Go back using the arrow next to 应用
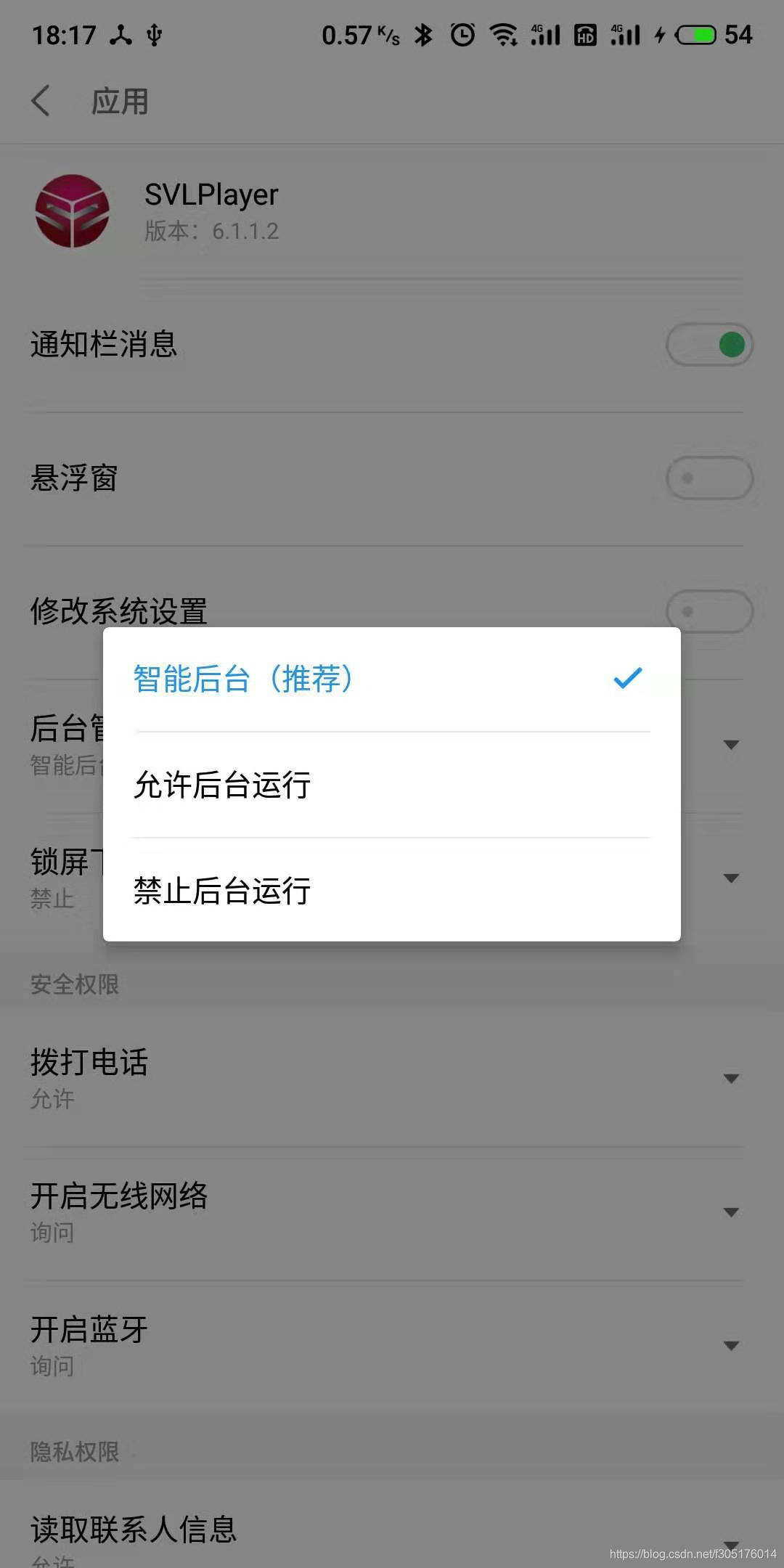This screenshot has height=1568, width=784. pos(41,101)
